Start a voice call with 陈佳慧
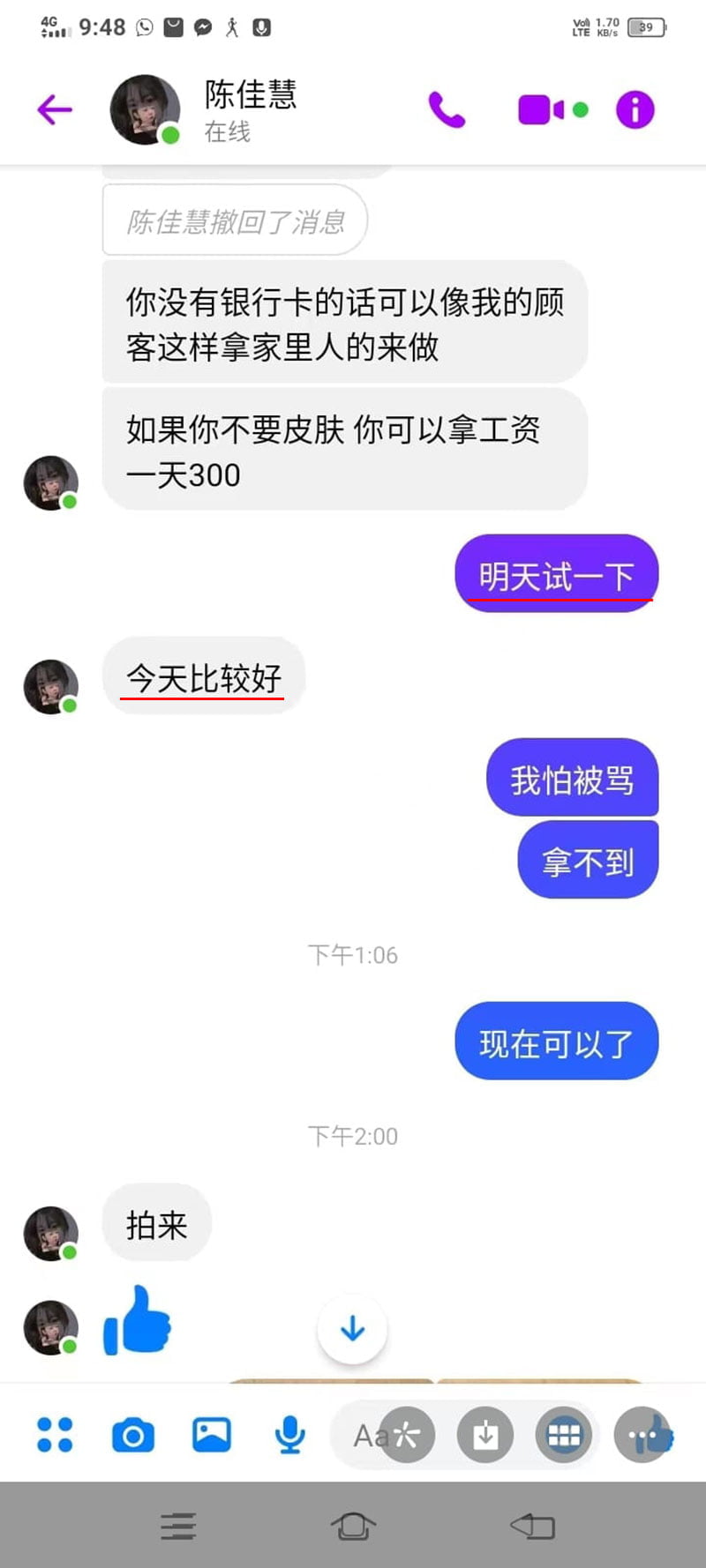This screenshot has height=1568, width=706. [x=447, y=110]
